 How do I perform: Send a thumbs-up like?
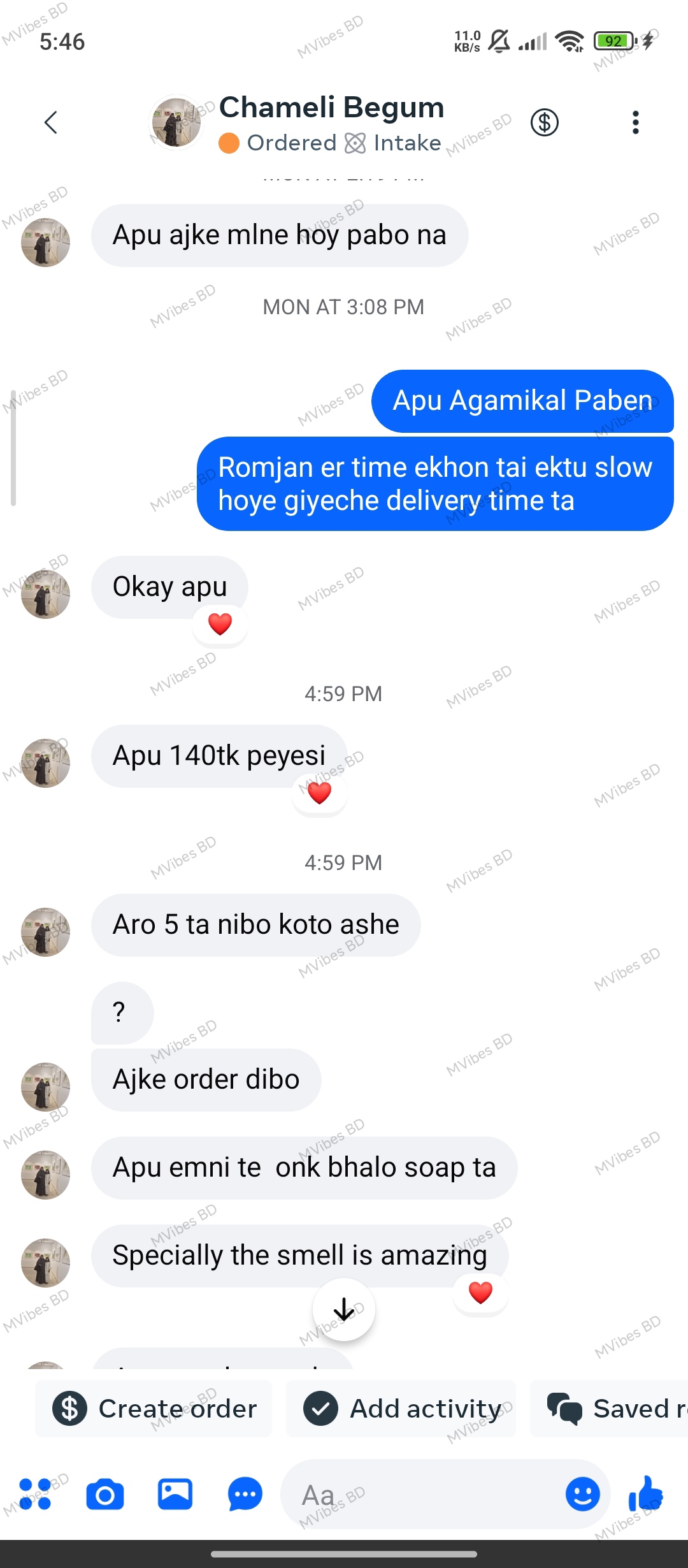coord(645,1494)
